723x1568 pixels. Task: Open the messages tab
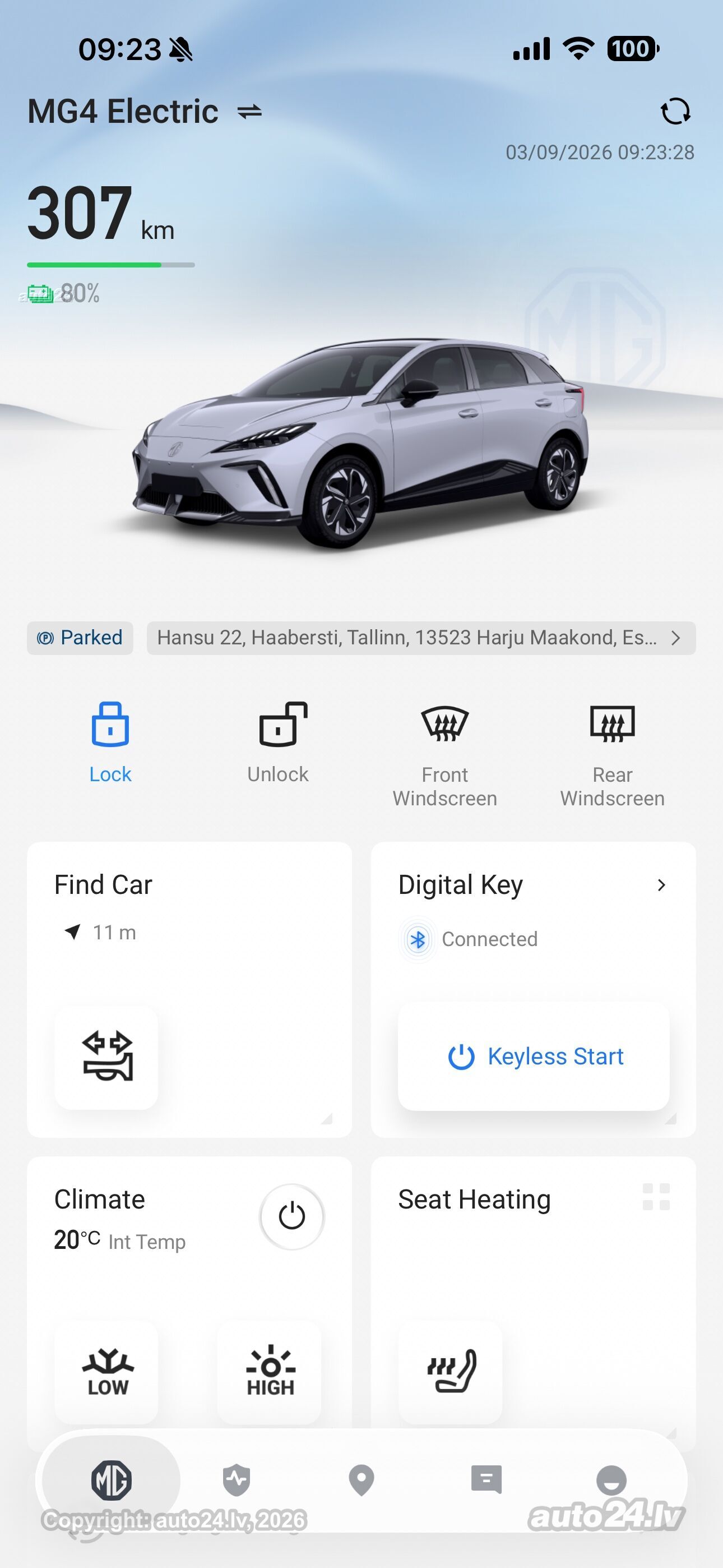[486, 1480]
